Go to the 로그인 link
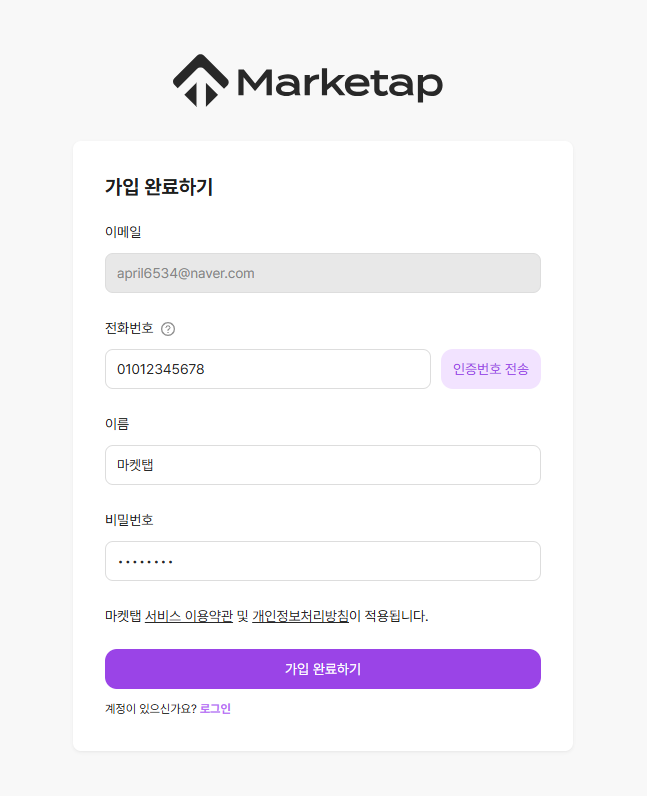This screenshot has width=647, height=796. pos(215,709)
